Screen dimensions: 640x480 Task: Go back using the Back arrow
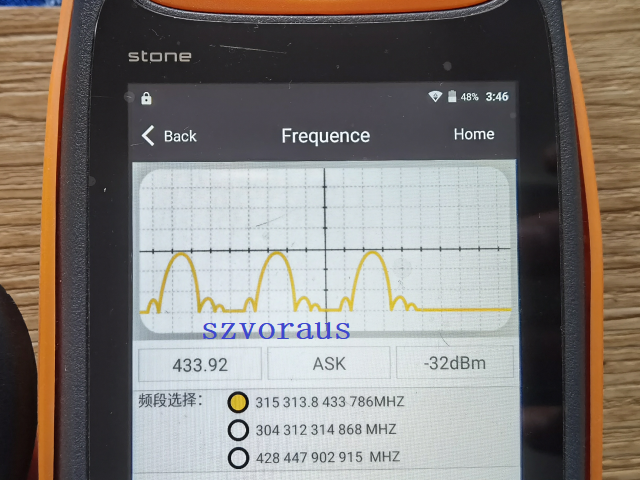pos(167,136)
